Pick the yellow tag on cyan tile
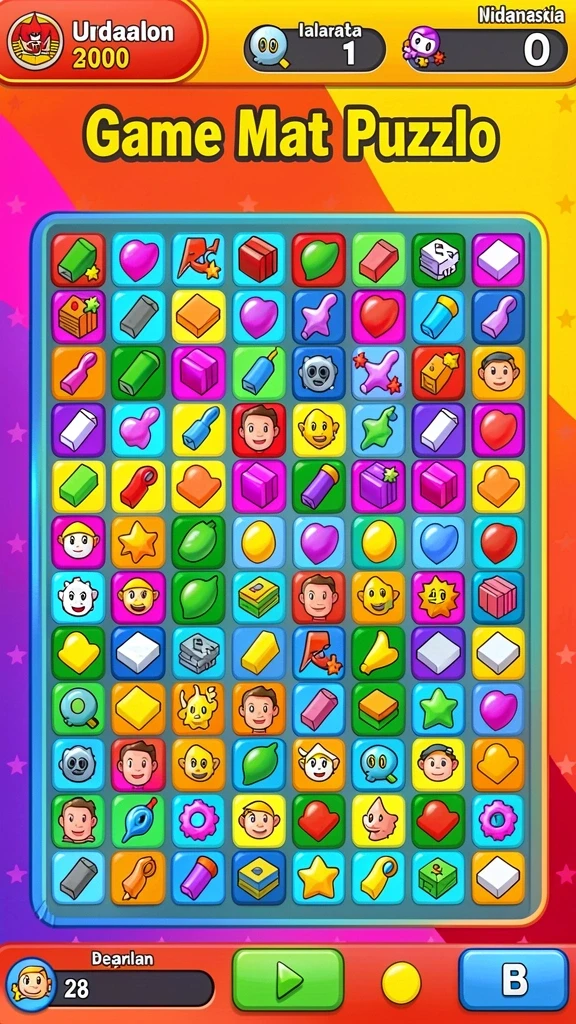Viewport: 576px width, 1024px height. coord(378,877)
